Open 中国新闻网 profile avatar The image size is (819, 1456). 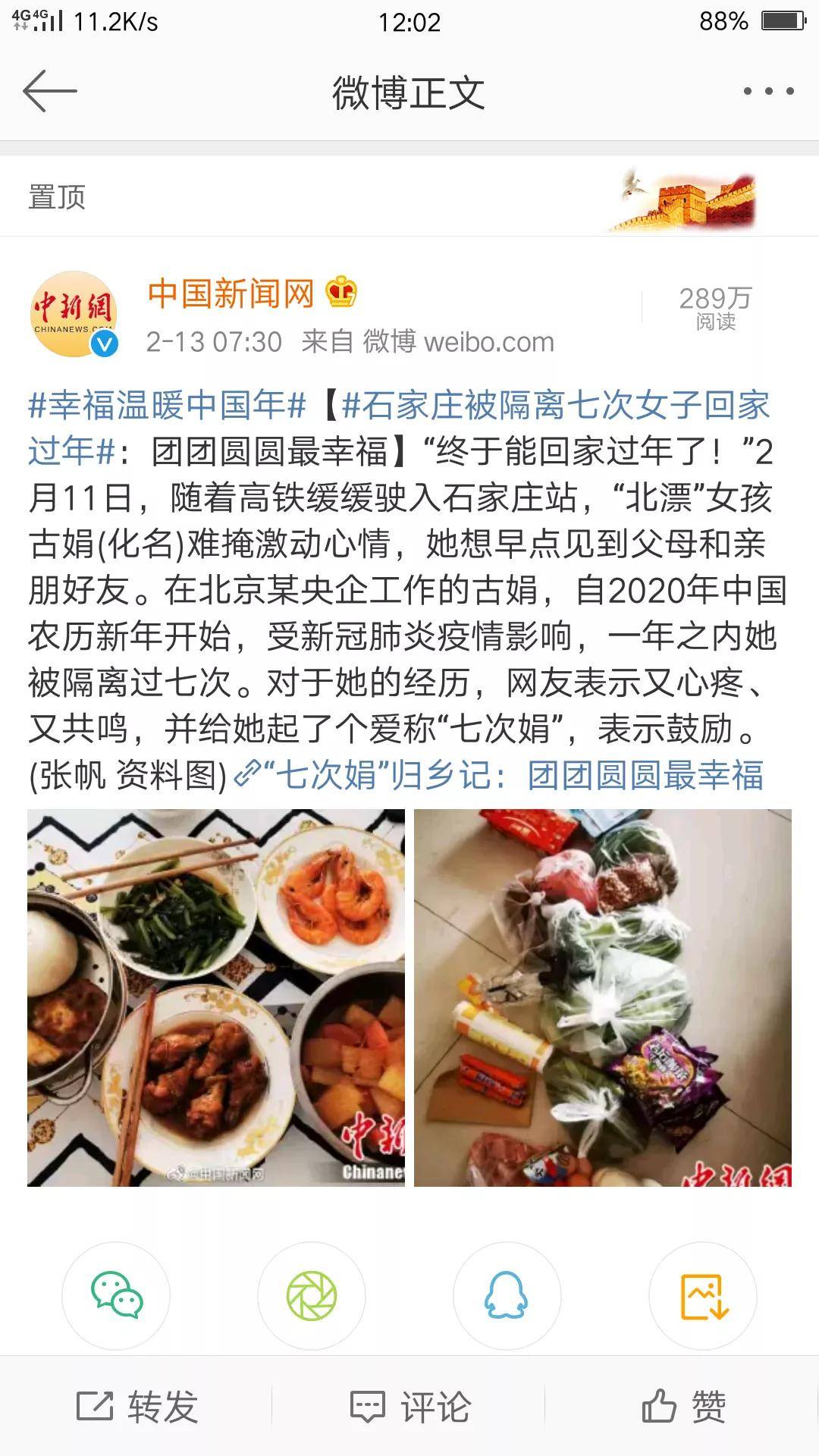[73, 314]
